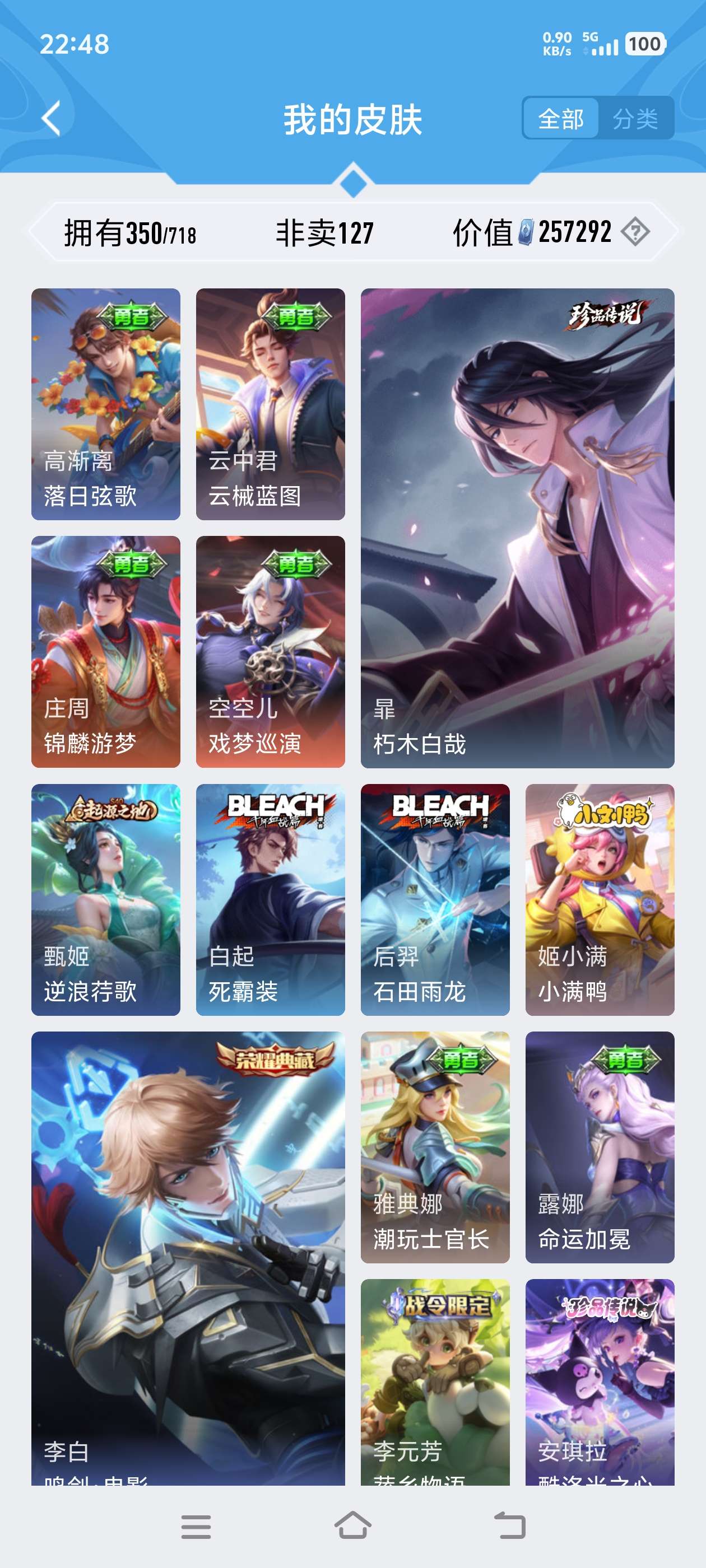Tap the system home button
The height and width of the screenshot is (1568, 706).
352,1527
